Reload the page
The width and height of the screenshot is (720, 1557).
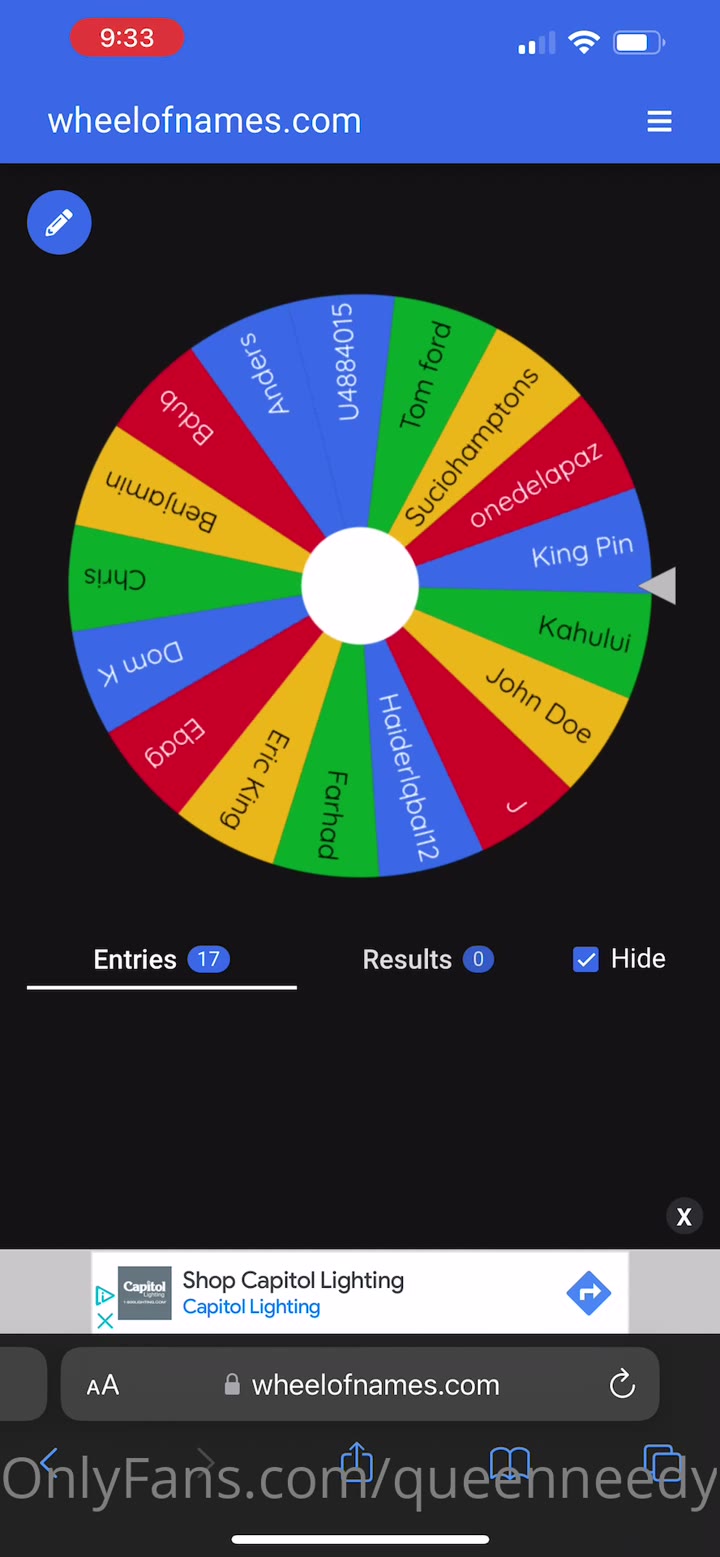[x=622, y=1385]
